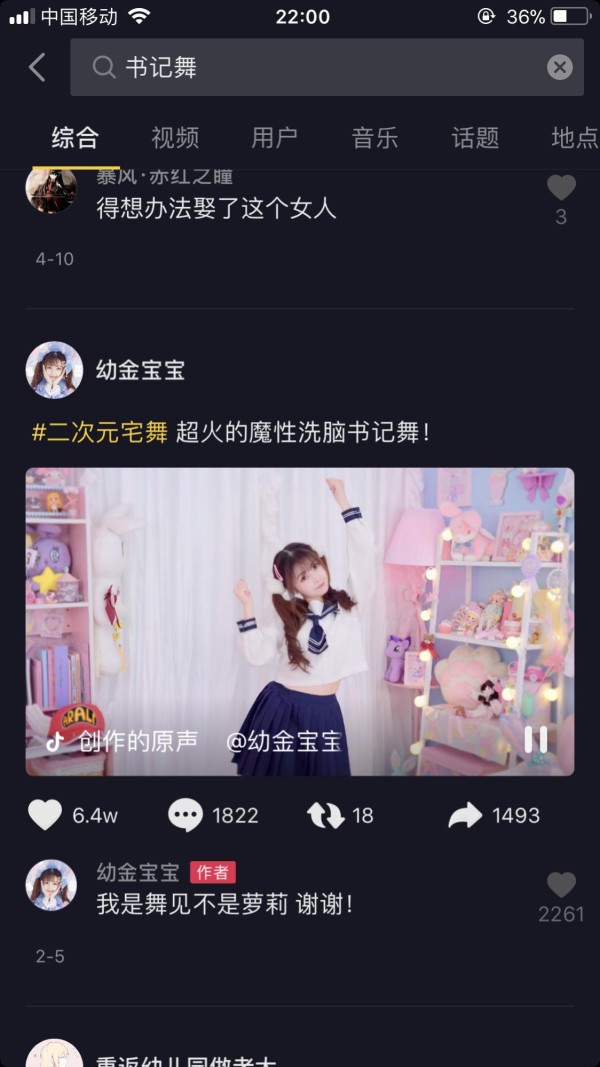Repost the video with 18 reposts
The height and width of the screenshot is (1067, 600).
click(x=325, y=815)
